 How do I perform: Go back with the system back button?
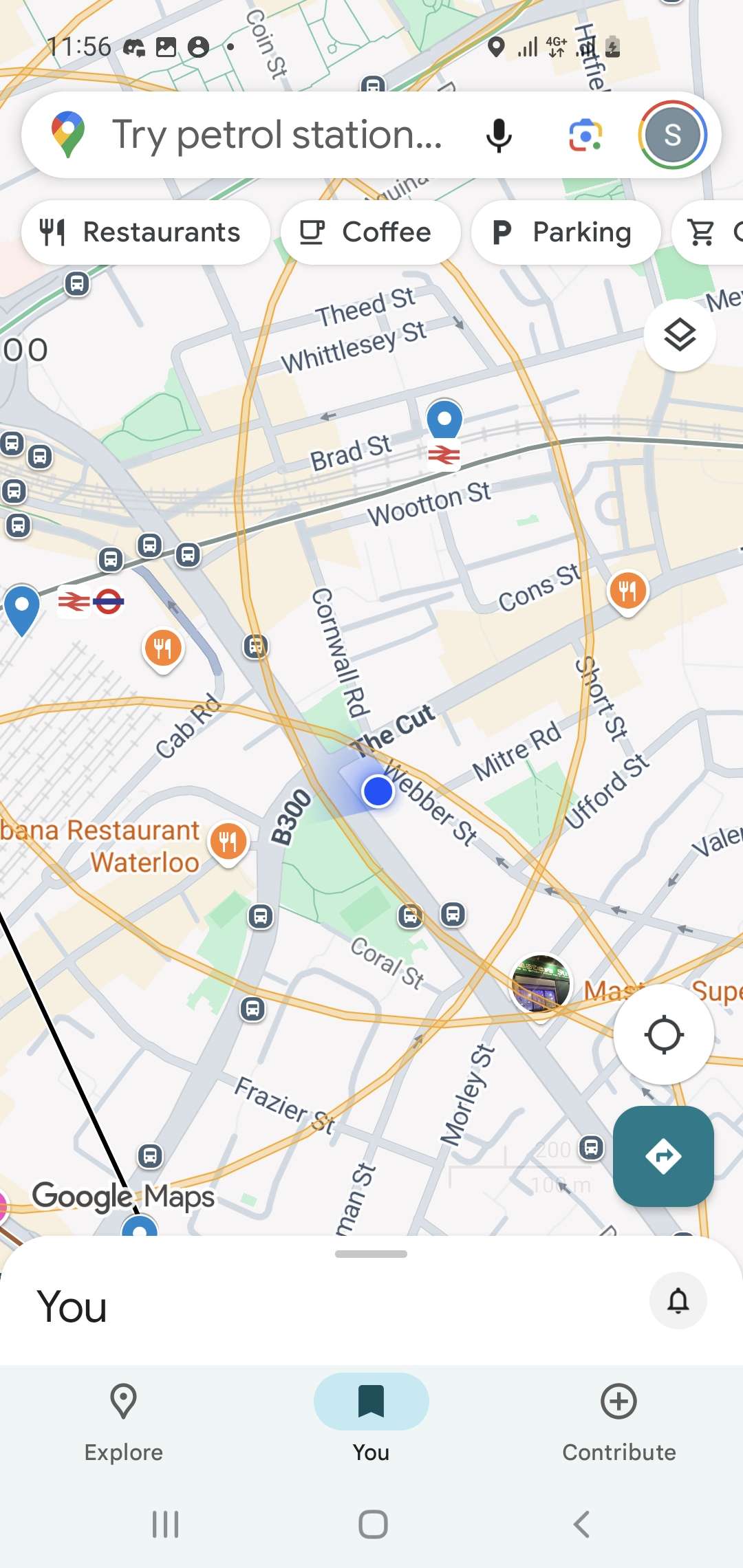pos(582,1524)
